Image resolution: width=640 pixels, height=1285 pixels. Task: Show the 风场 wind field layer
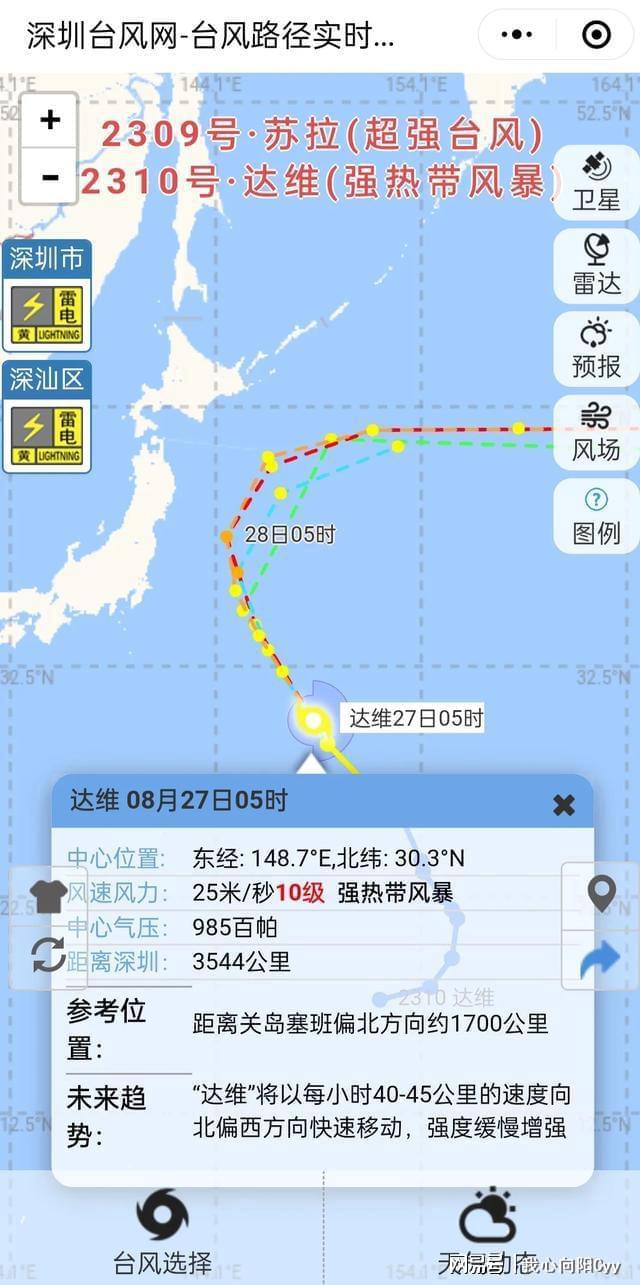tap(596, 432)
